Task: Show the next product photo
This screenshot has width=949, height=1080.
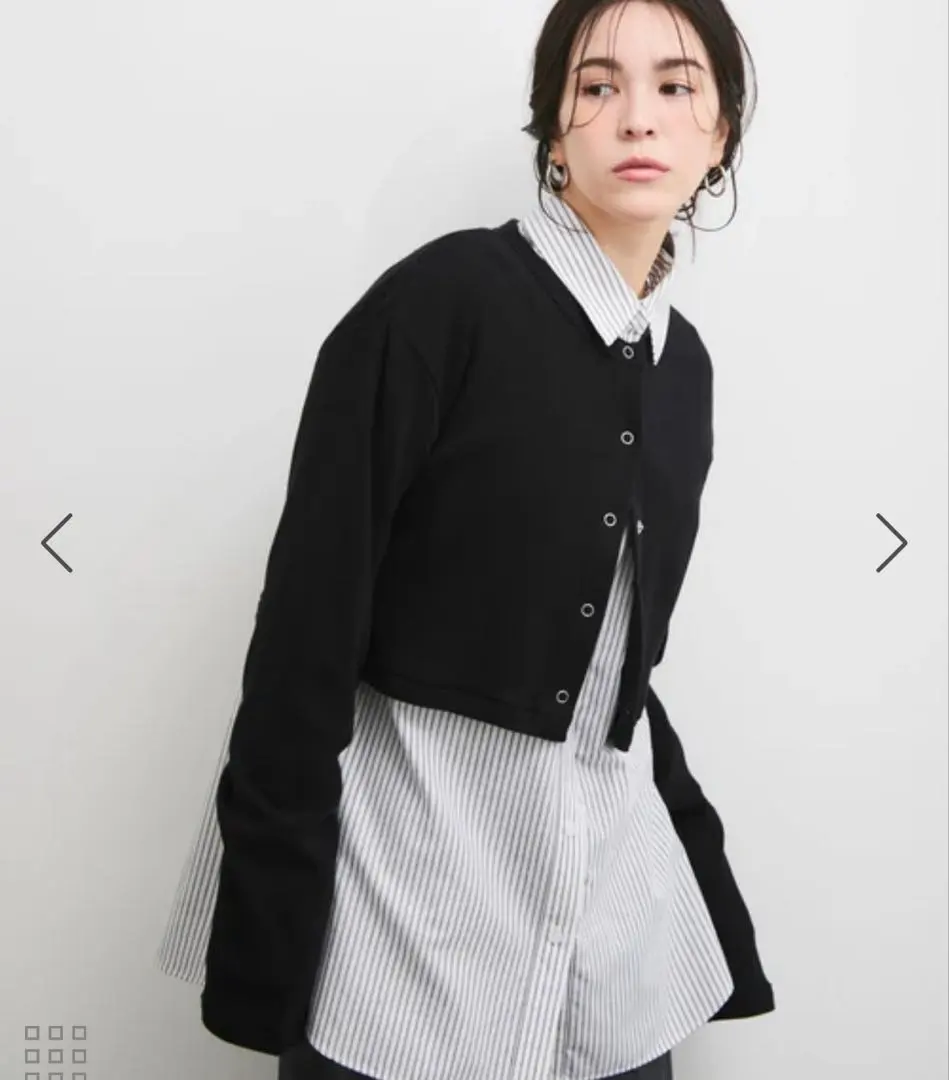Action: pyautogui.click(x=890, y=543)
